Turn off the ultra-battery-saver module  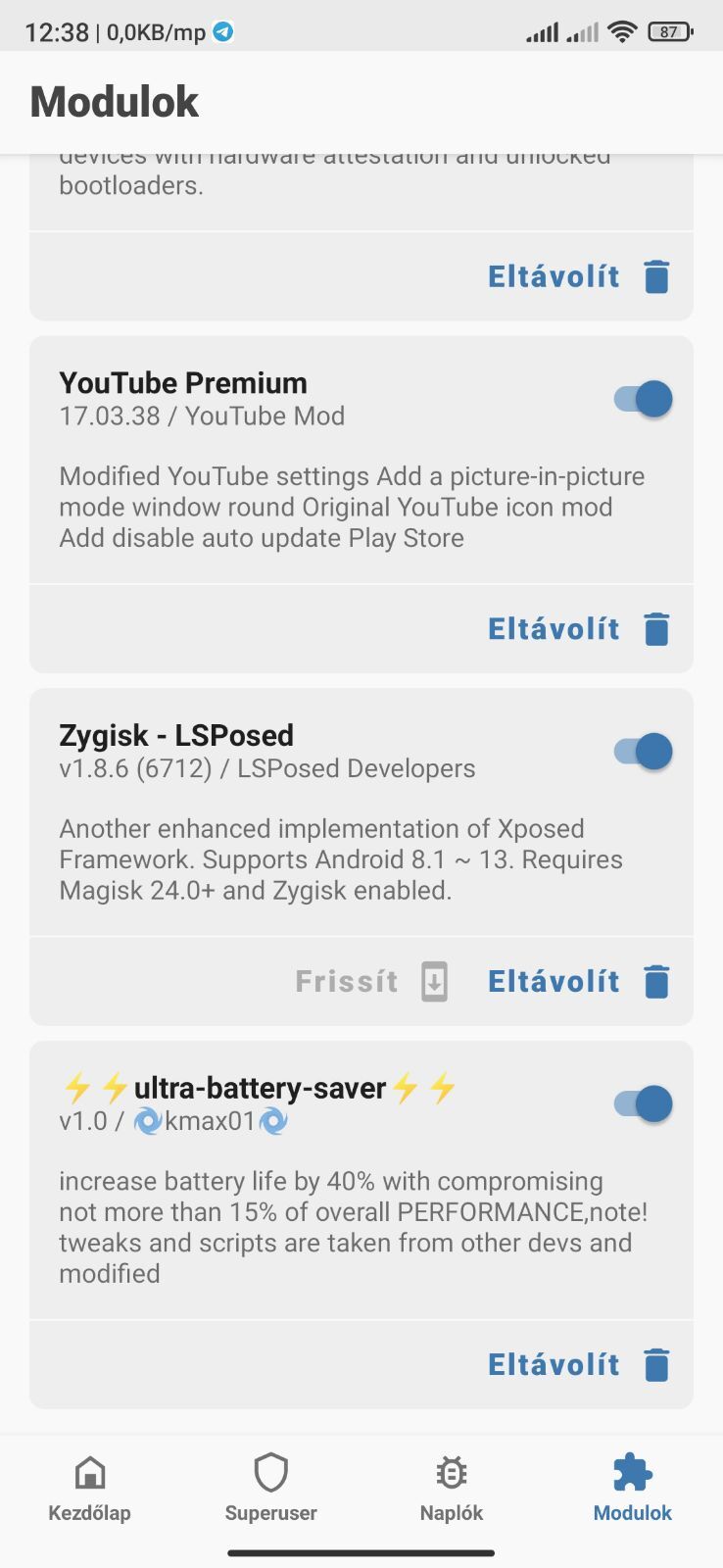[644, 1104]
